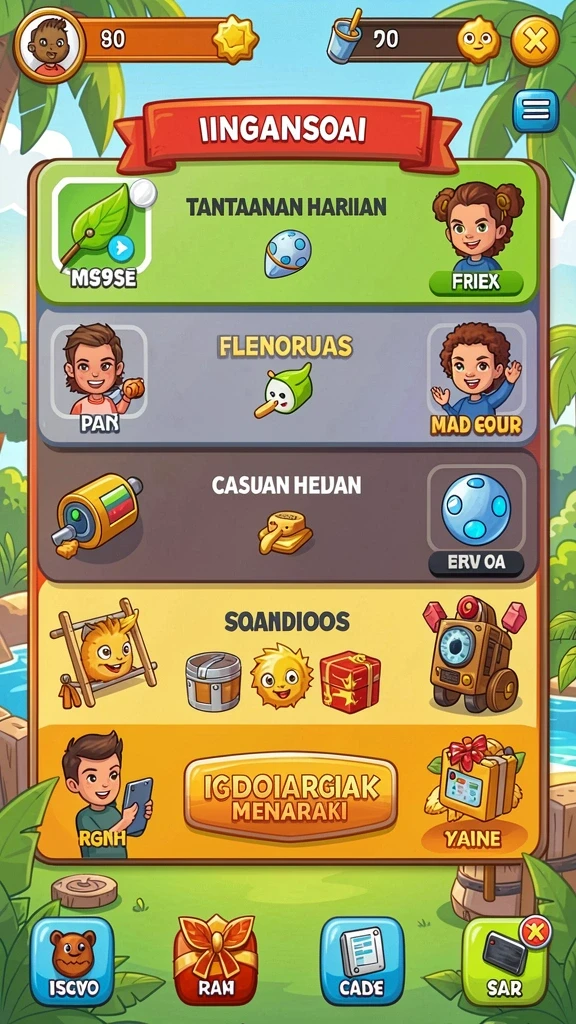
Task: Switch to the ISCVO bear tab
Action: [x=72, y=962]
